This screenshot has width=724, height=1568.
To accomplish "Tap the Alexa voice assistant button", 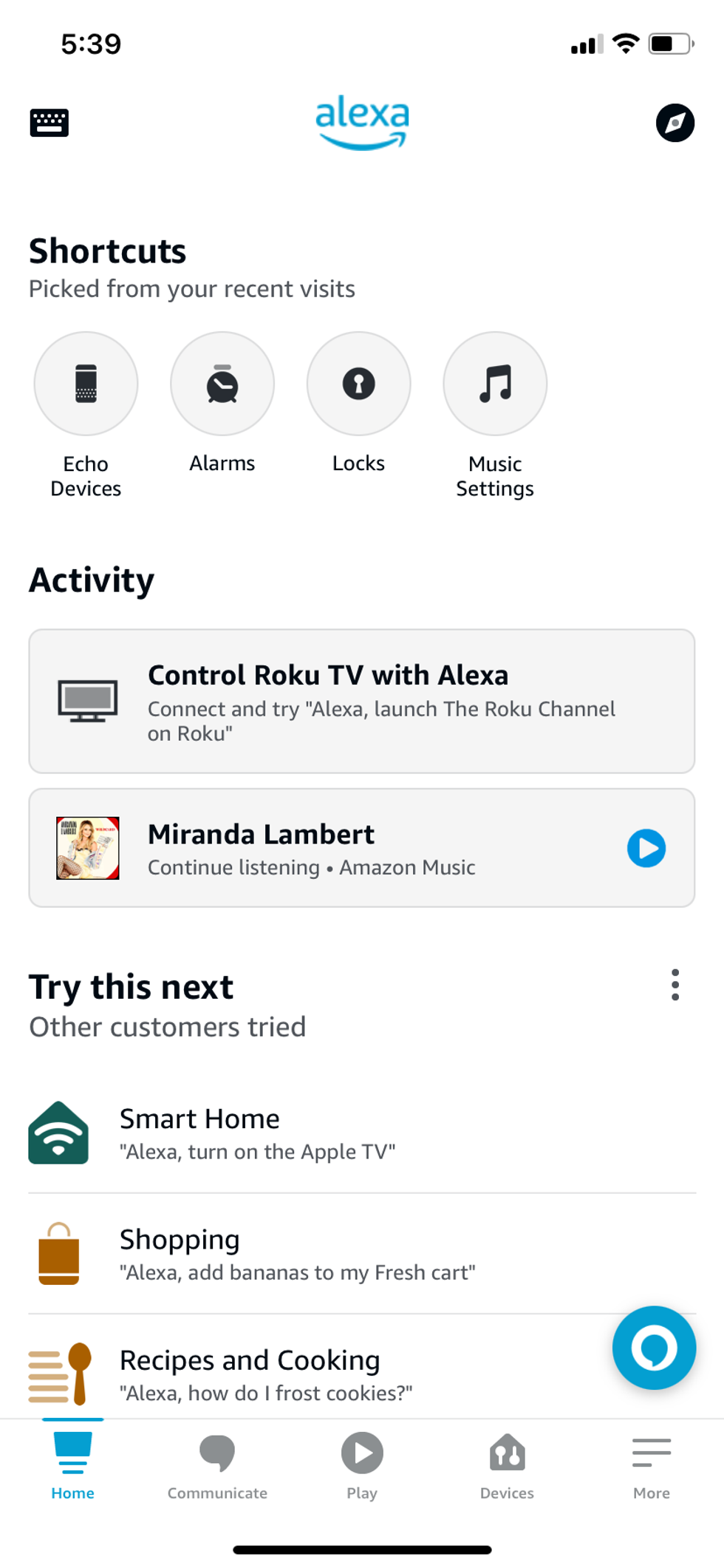I will [653, 1347].
